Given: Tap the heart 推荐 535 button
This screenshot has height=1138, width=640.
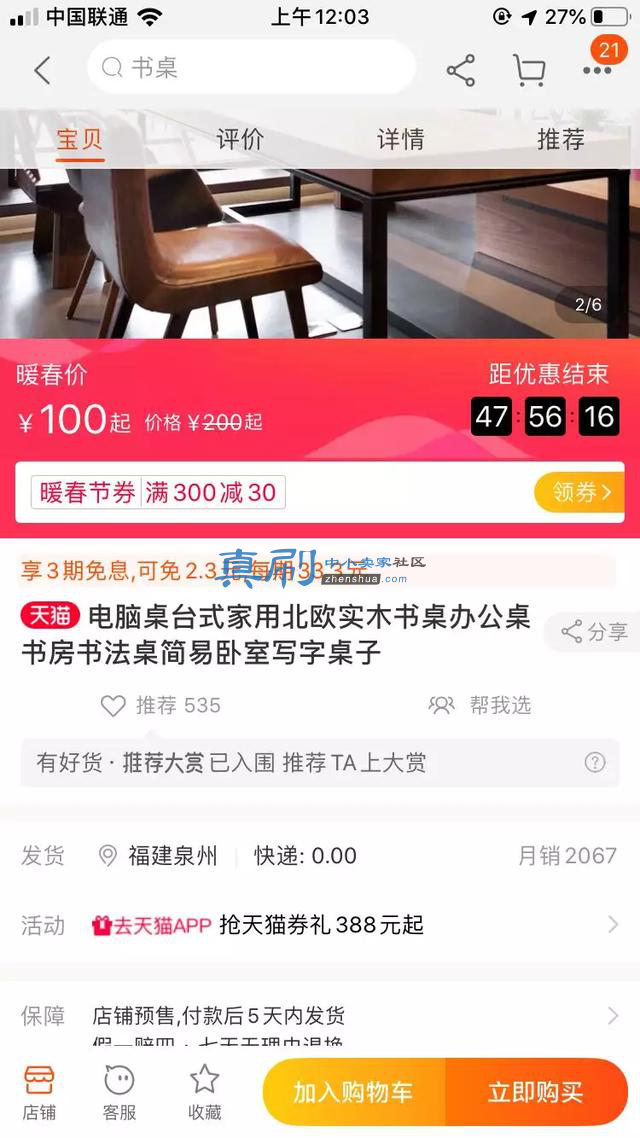Looking at the screenshot, I should pos(160,705).
